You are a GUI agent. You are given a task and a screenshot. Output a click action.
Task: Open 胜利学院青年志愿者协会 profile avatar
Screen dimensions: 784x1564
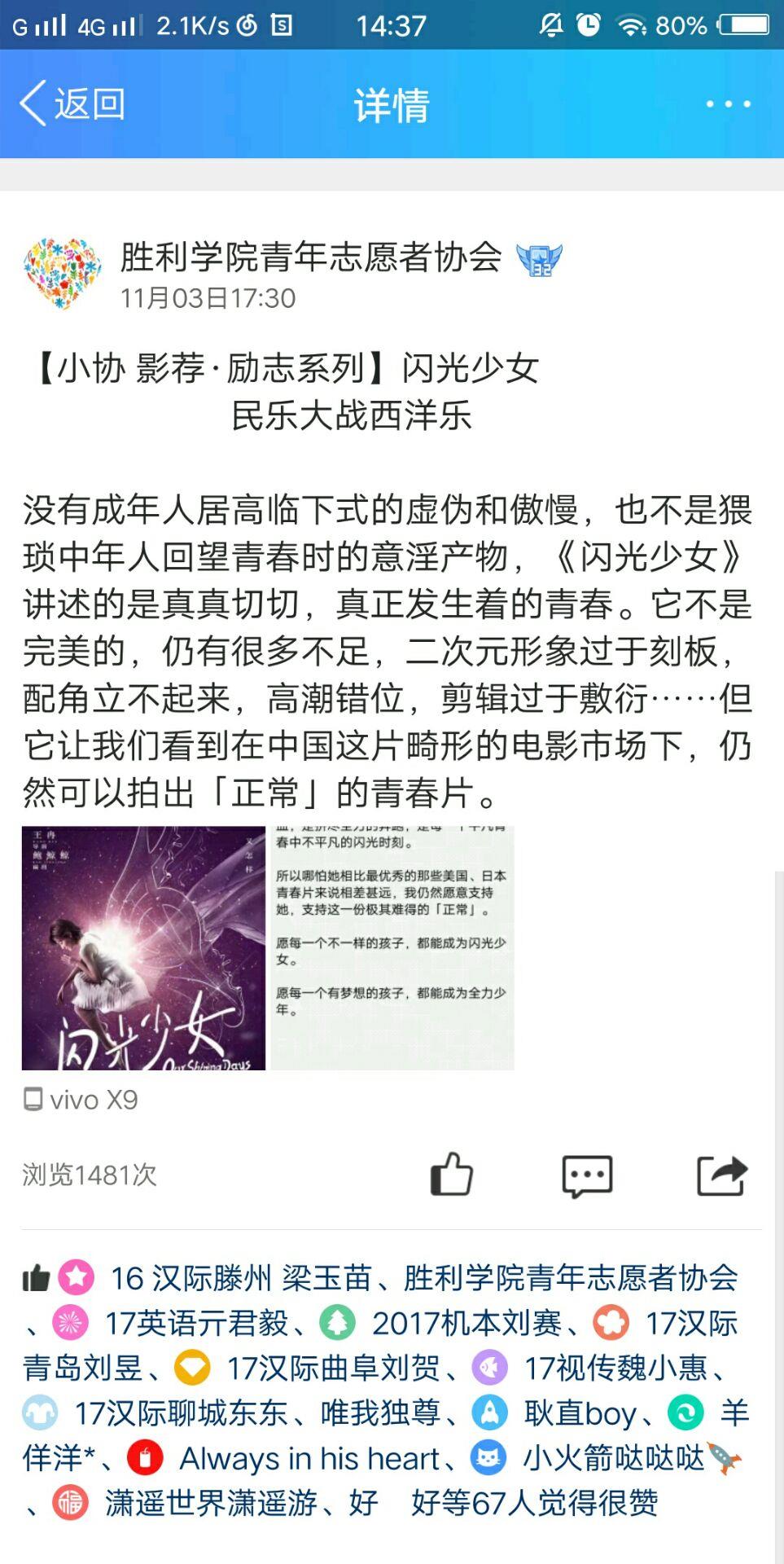(x=63, y=274)
